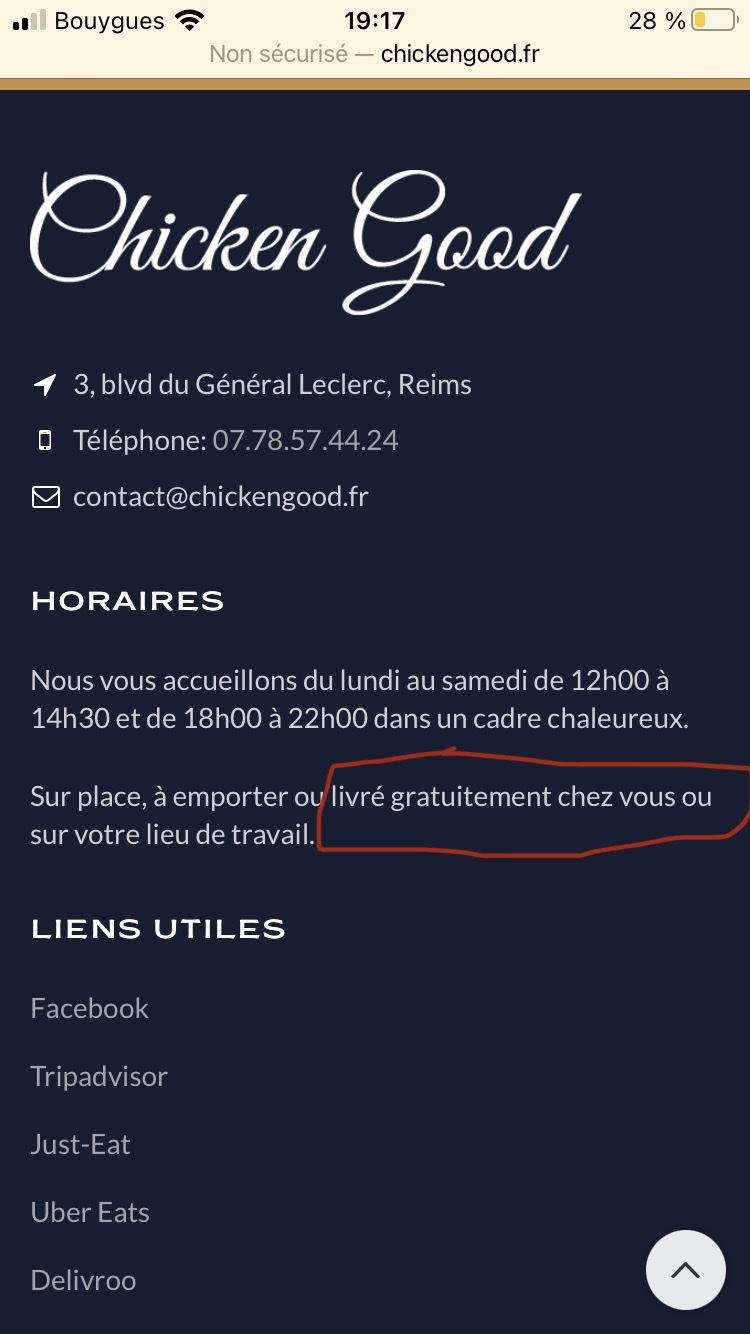
Task: Visit the Just-Eat link
Action: [81, 1144]
